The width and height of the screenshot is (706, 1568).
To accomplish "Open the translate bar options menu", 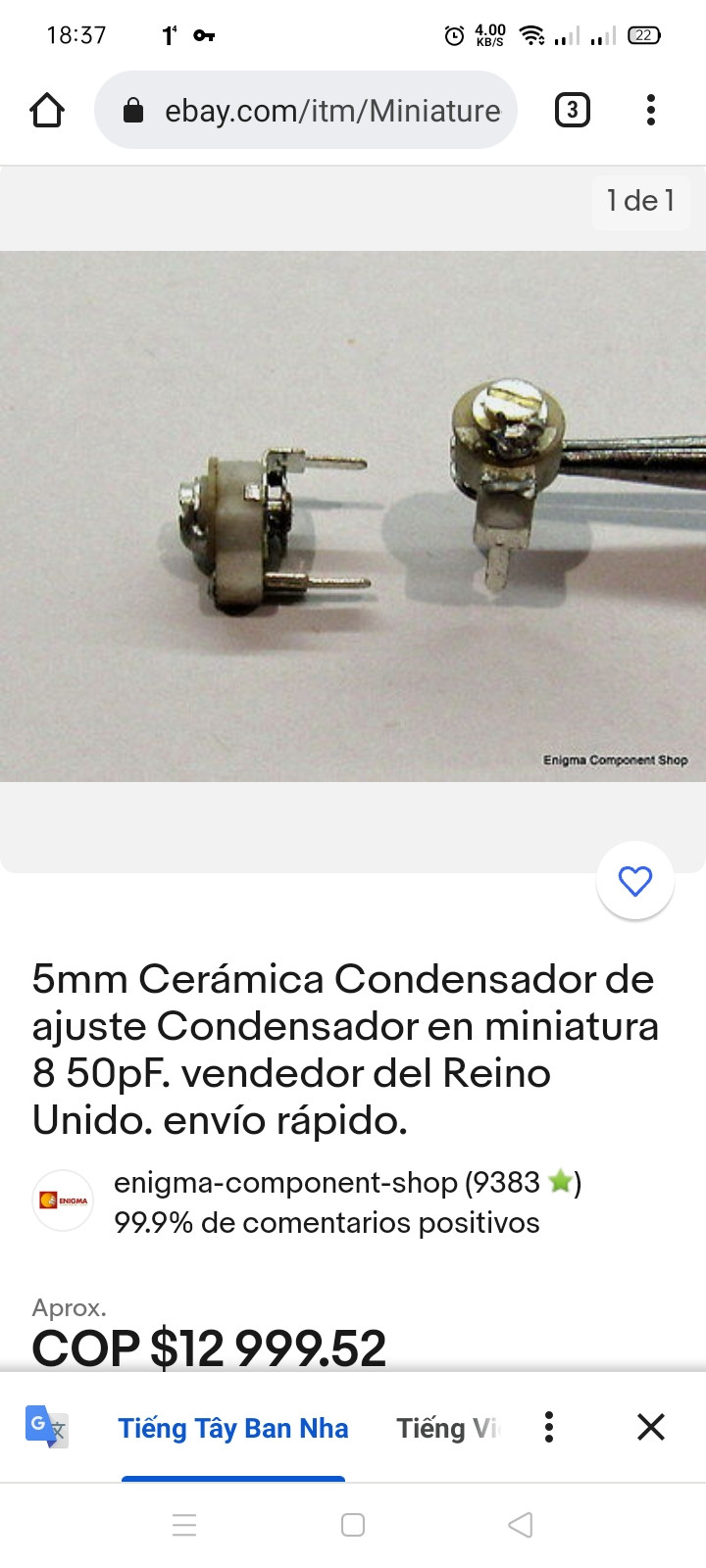I will (549, 1427).
